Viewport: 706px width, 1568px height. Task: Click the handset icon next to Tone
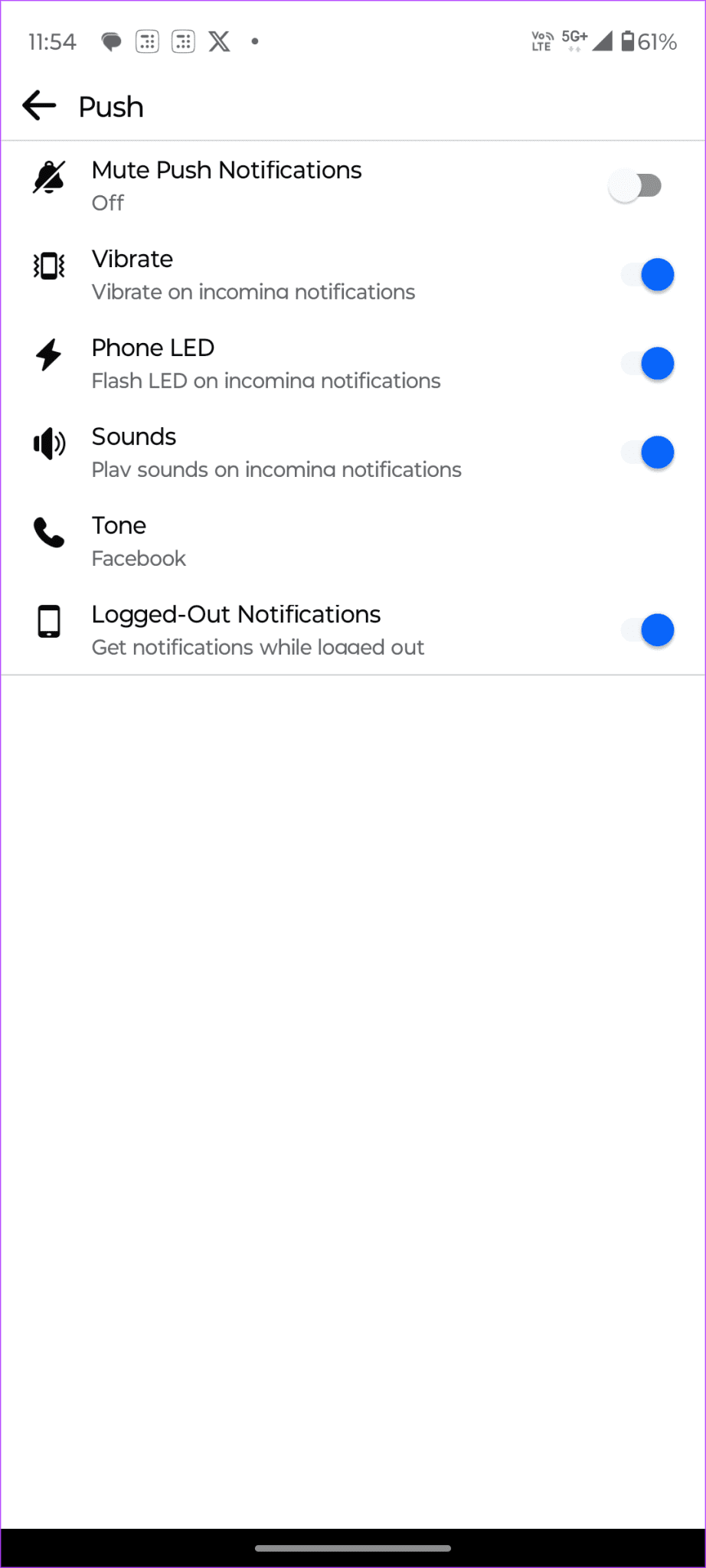47,534
